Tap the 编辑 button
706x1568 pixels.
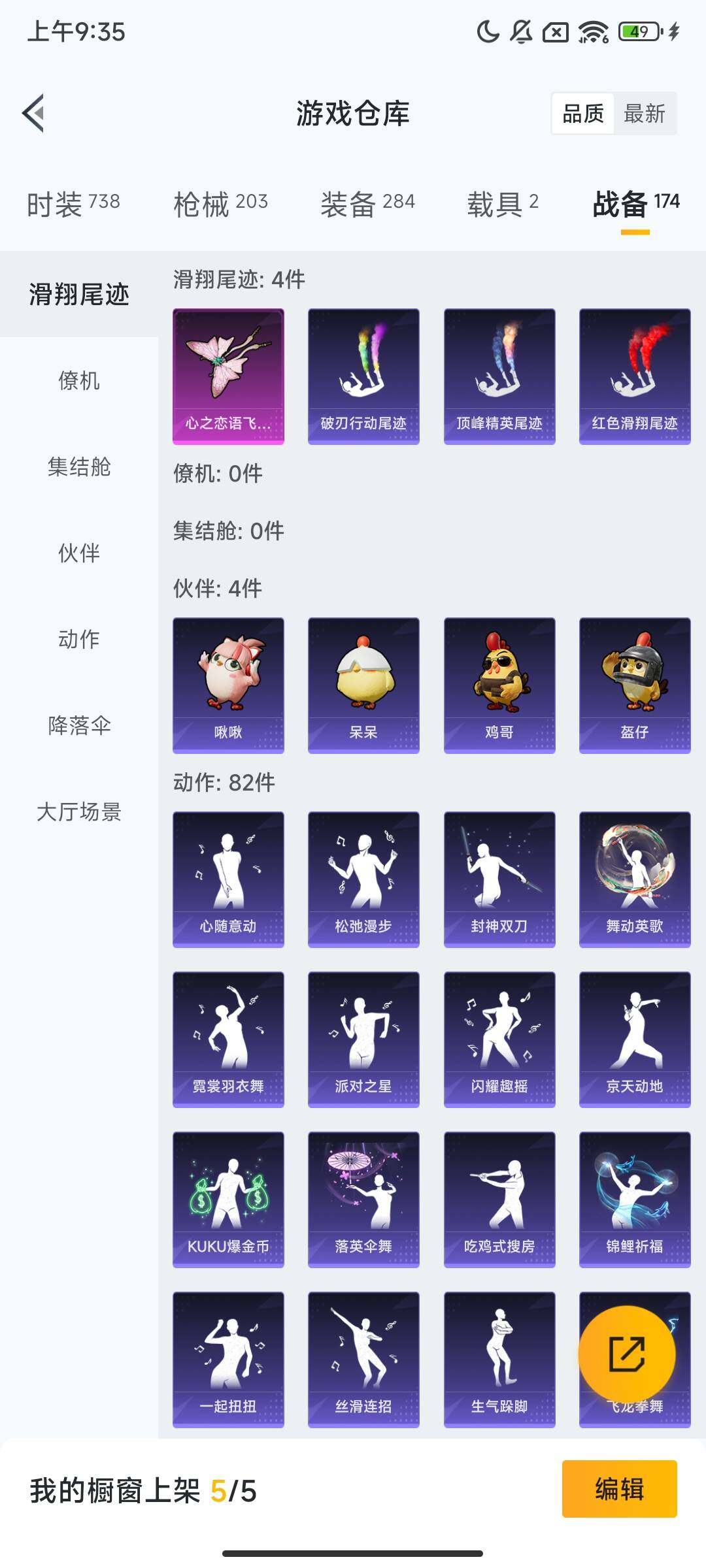click(x=619, y=1489)
